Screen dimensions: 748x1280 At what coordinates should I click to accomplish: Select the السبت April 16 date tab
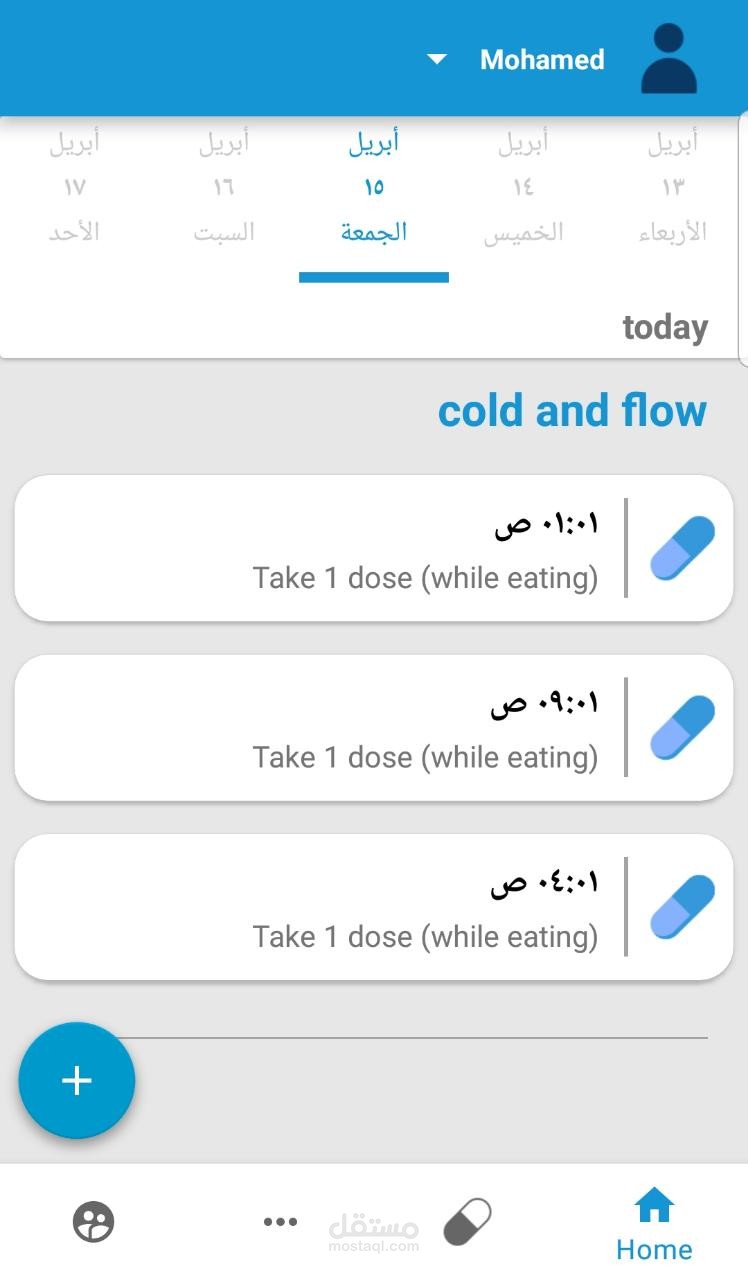[223, 187]
